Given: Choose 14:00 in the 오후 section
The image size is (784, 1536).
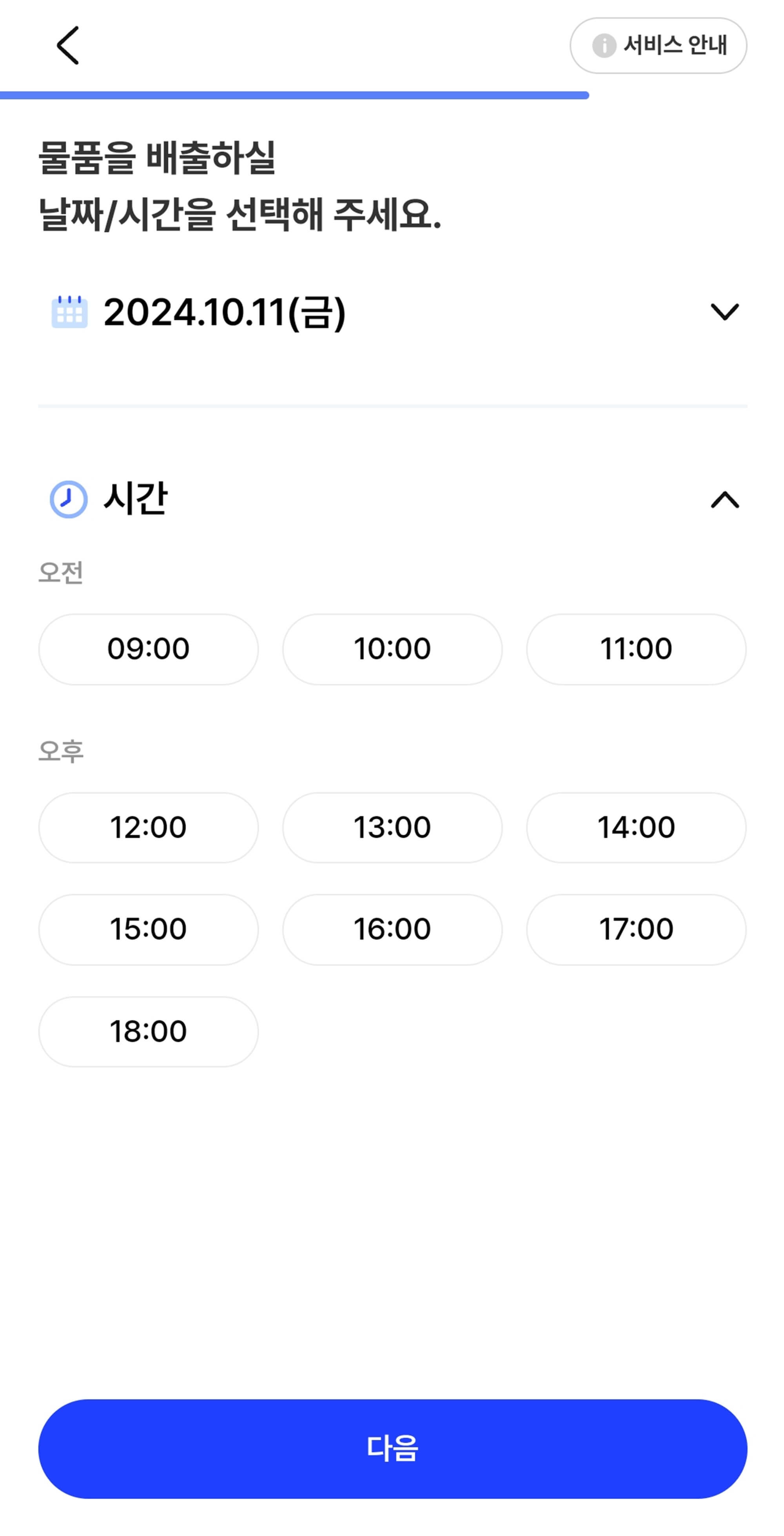Looking at the screenshot, I should tap(635, 827).
